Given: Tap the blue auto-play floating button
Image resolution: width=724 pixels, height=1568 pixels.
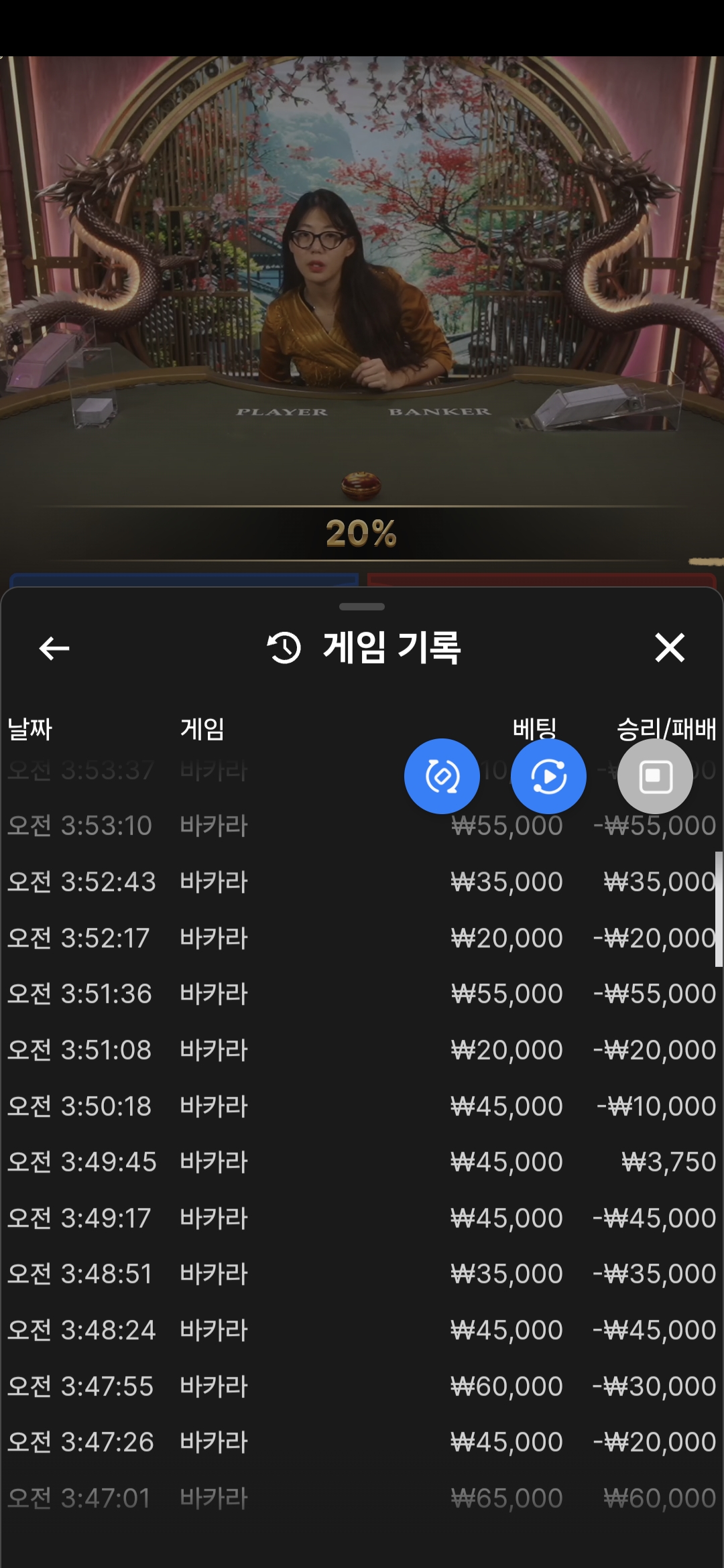Looking at the screenshot, I should coord(548,777).
